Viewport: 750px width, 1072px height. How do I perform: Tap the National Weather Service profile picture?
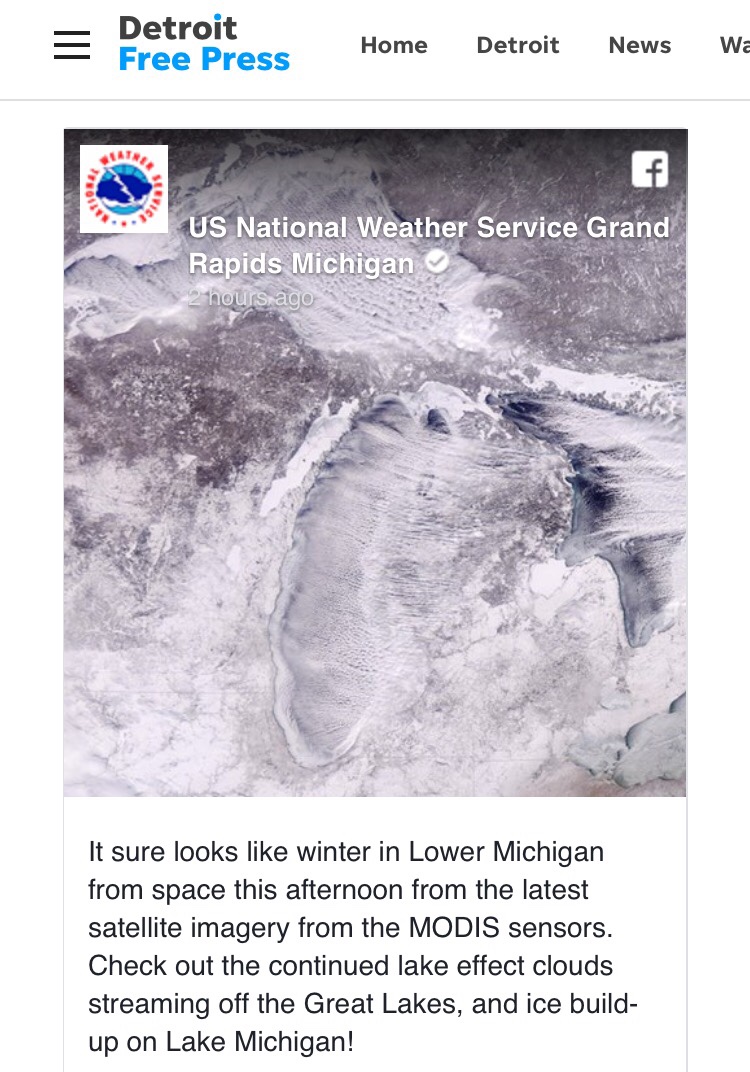[124, 189]
